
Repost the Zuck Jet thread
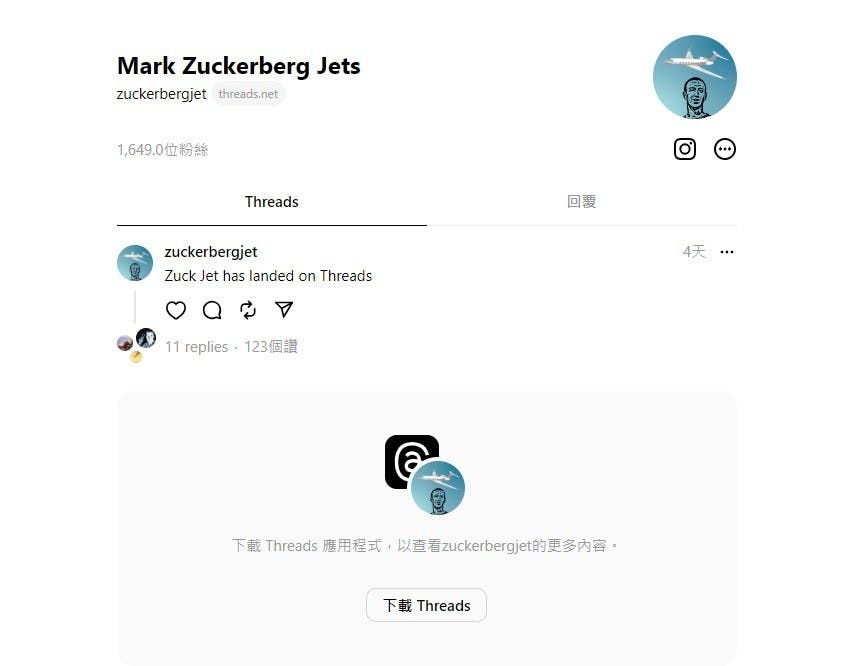(248, 310)
